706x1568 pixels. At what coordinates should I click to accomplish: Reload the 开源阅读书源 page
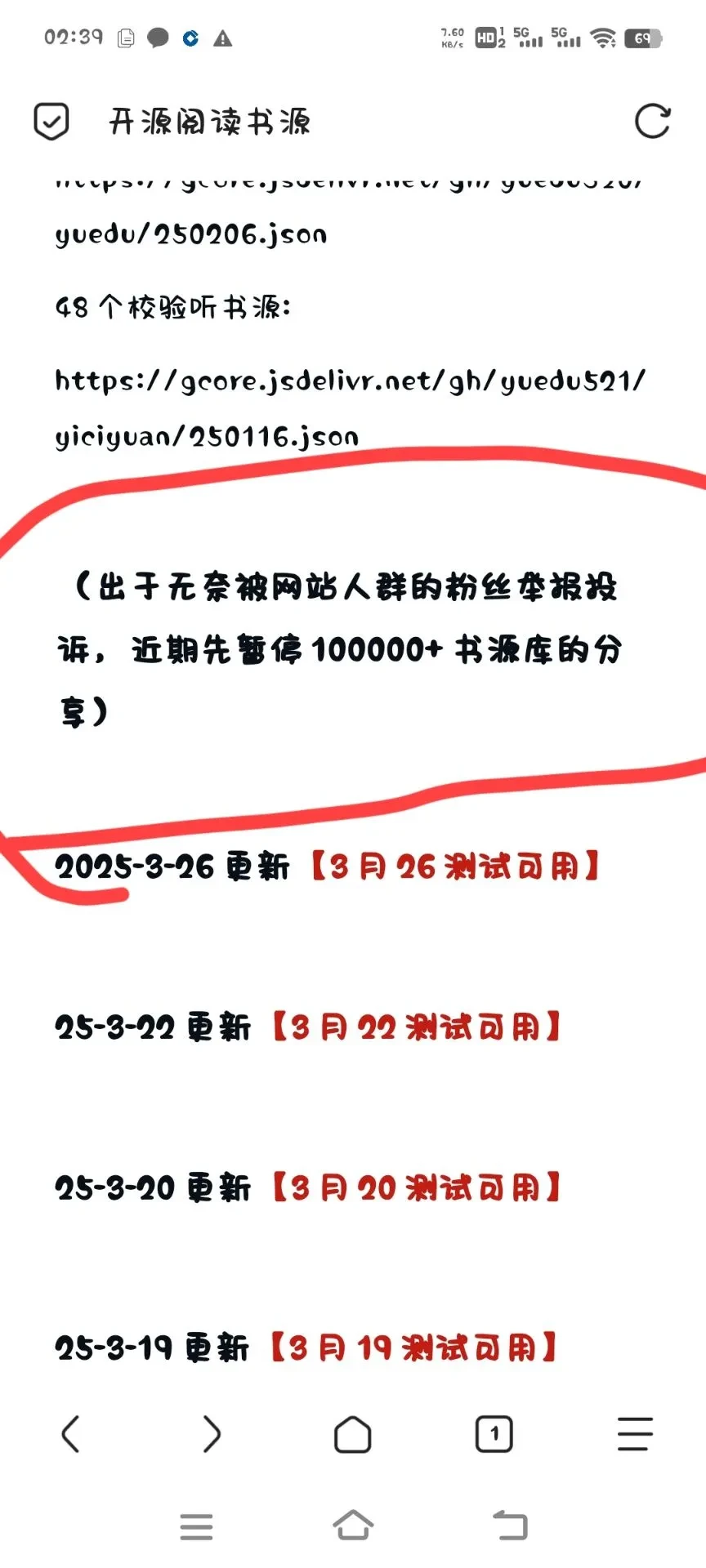tap(652, 122)
